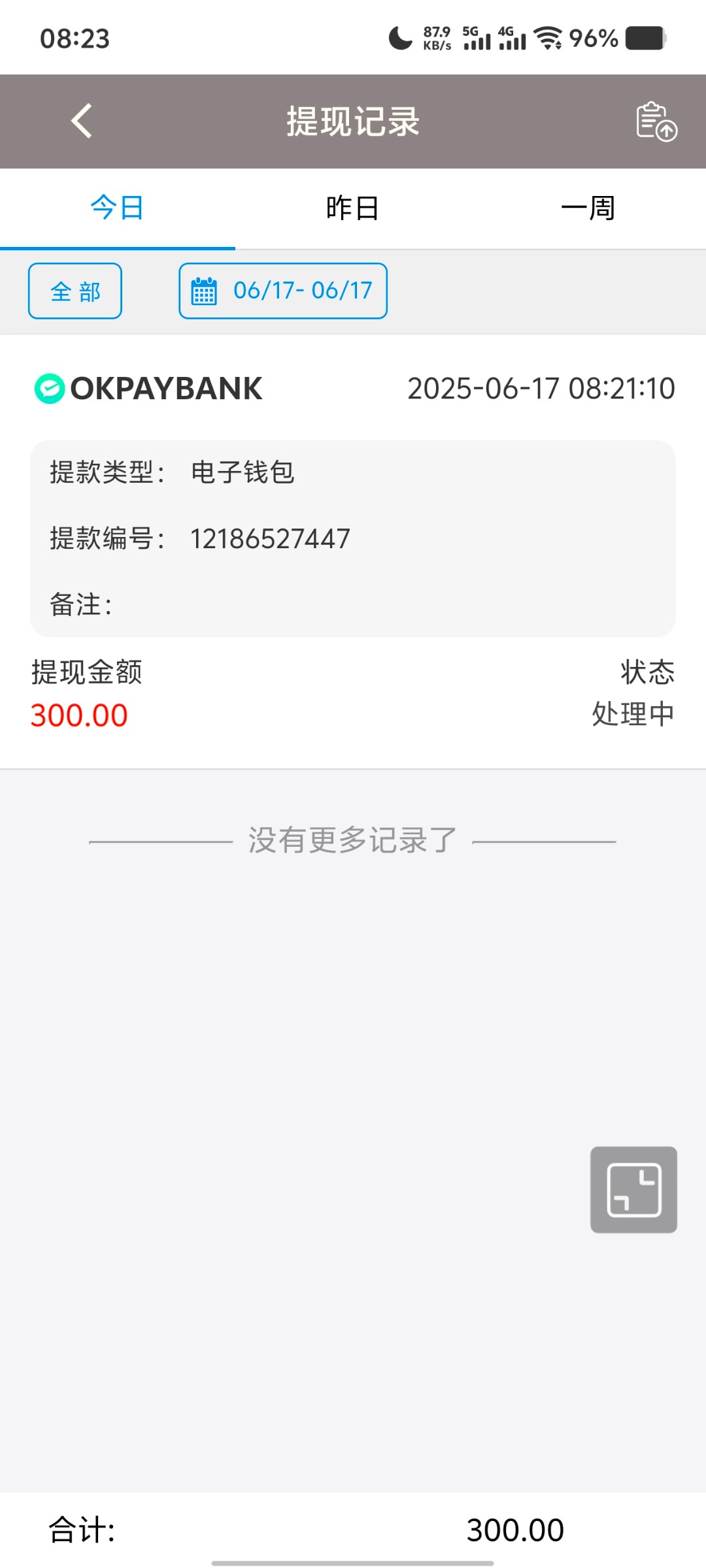The width and height of the screenshot is (706, 1568).
Task: Switch to the 一周 tab
Action: point(588,208)
